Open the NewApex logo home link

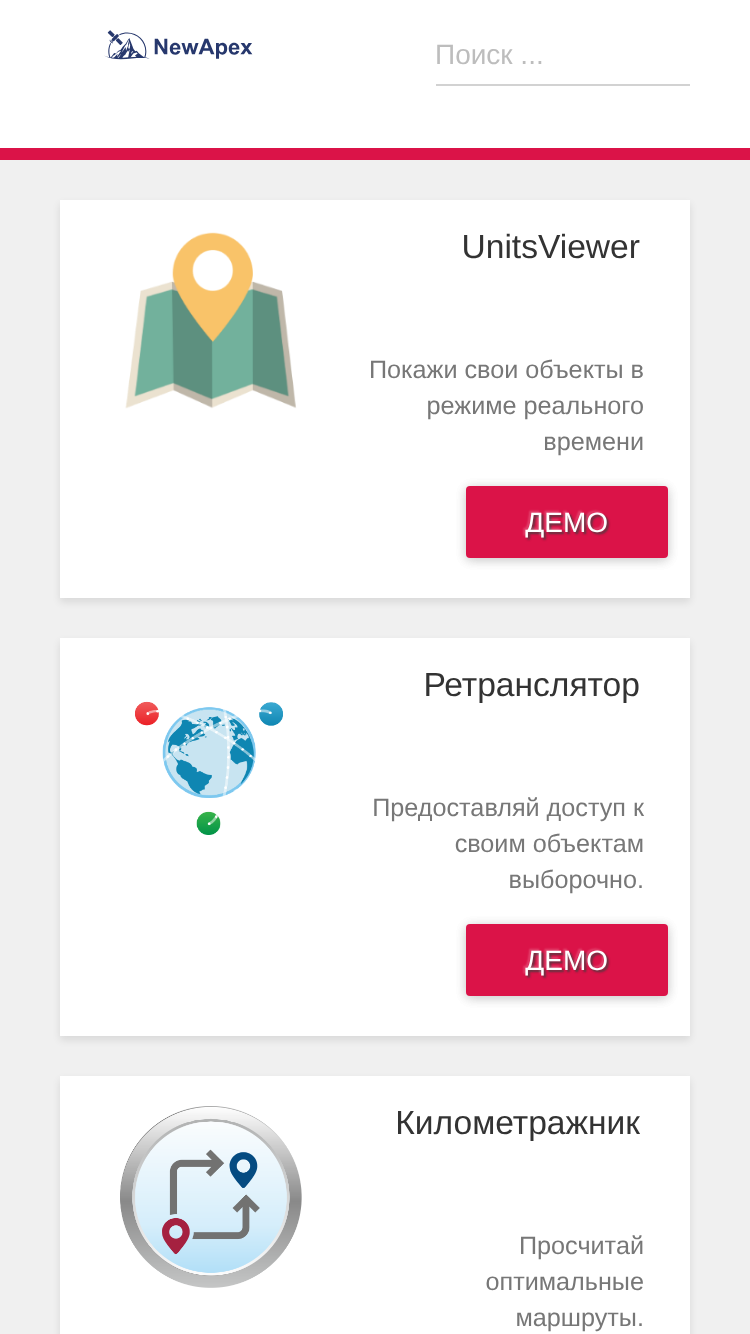(x=180, y=46)
